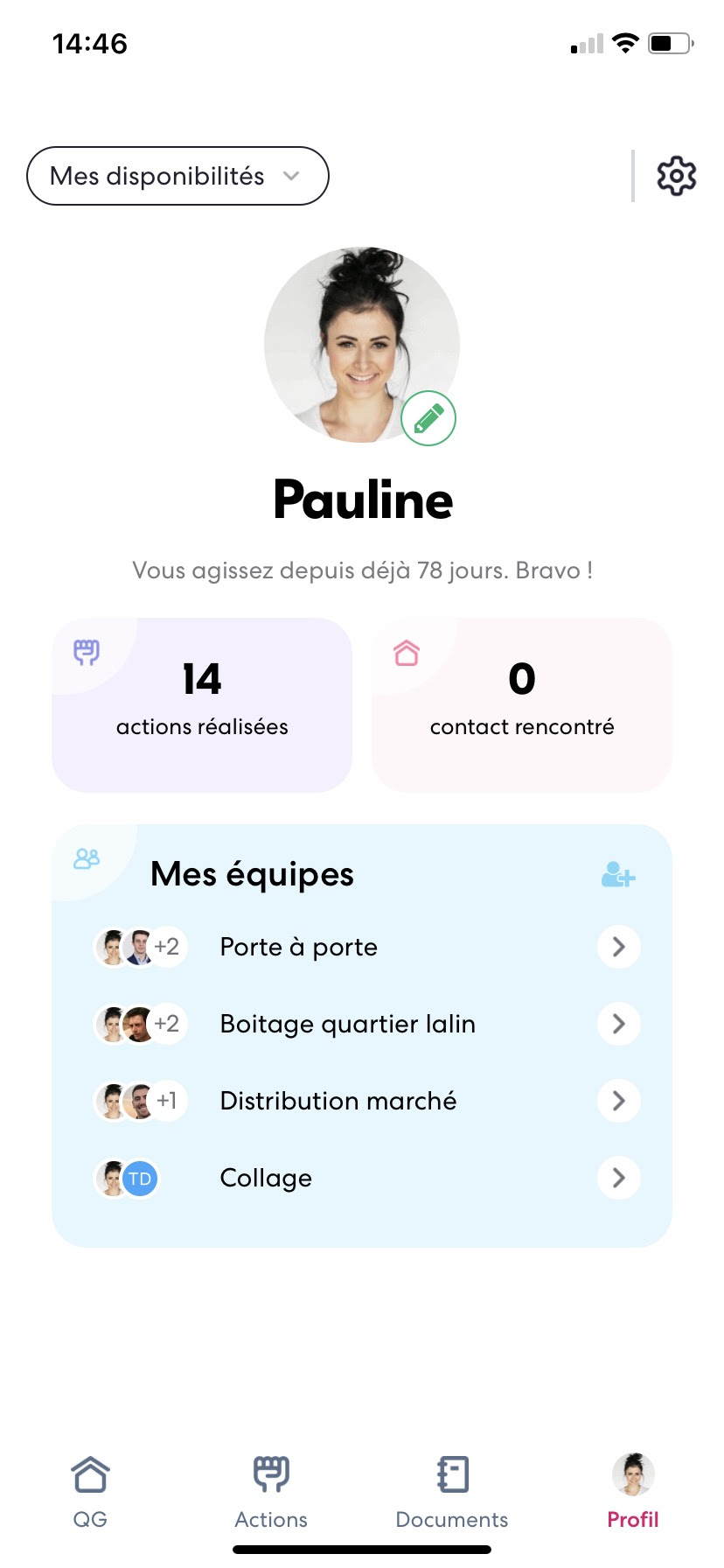Open the settings gear
The height and width of the screenshot is (1568, 724).
tap(676, 176)
